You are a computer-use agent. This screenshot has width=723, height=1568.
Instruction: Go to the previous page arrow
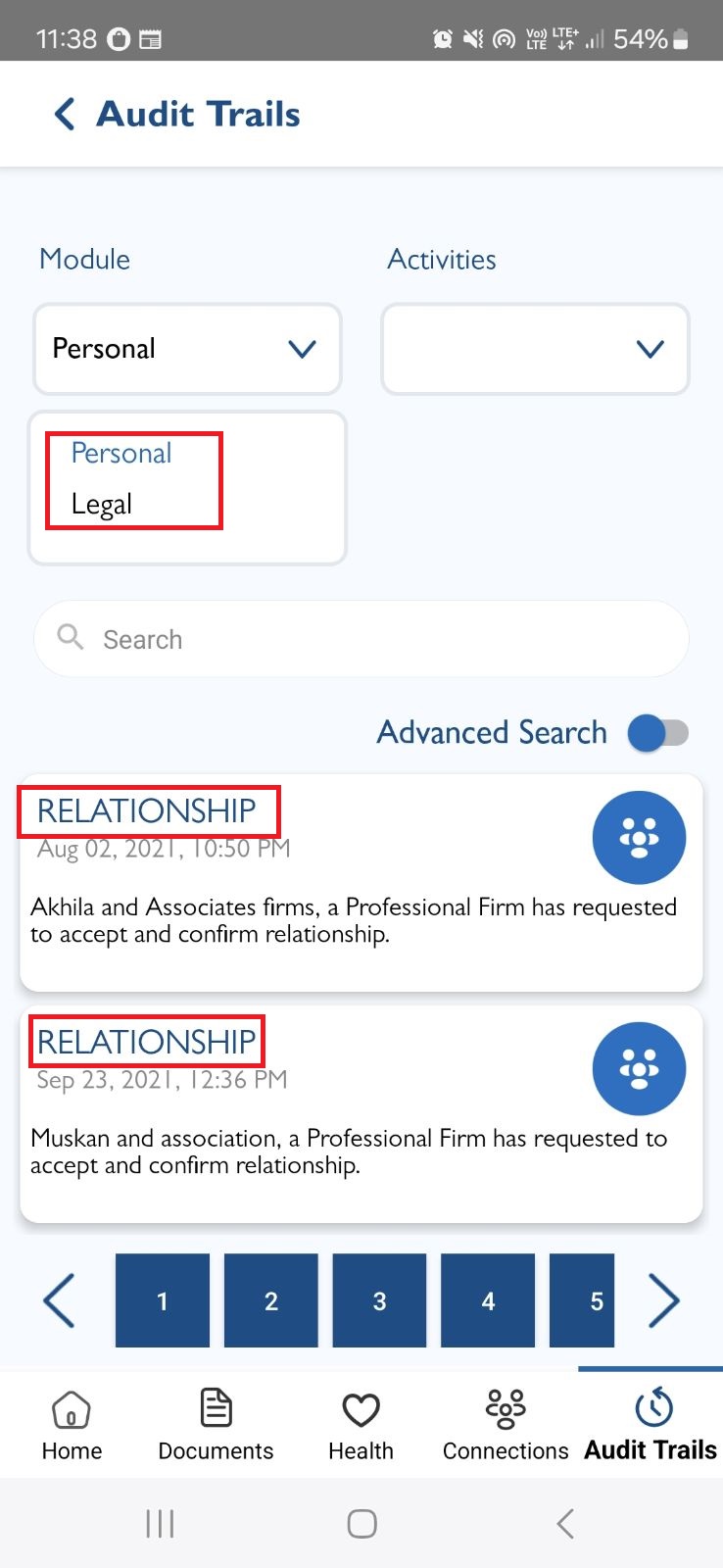tap(59, 1300)
